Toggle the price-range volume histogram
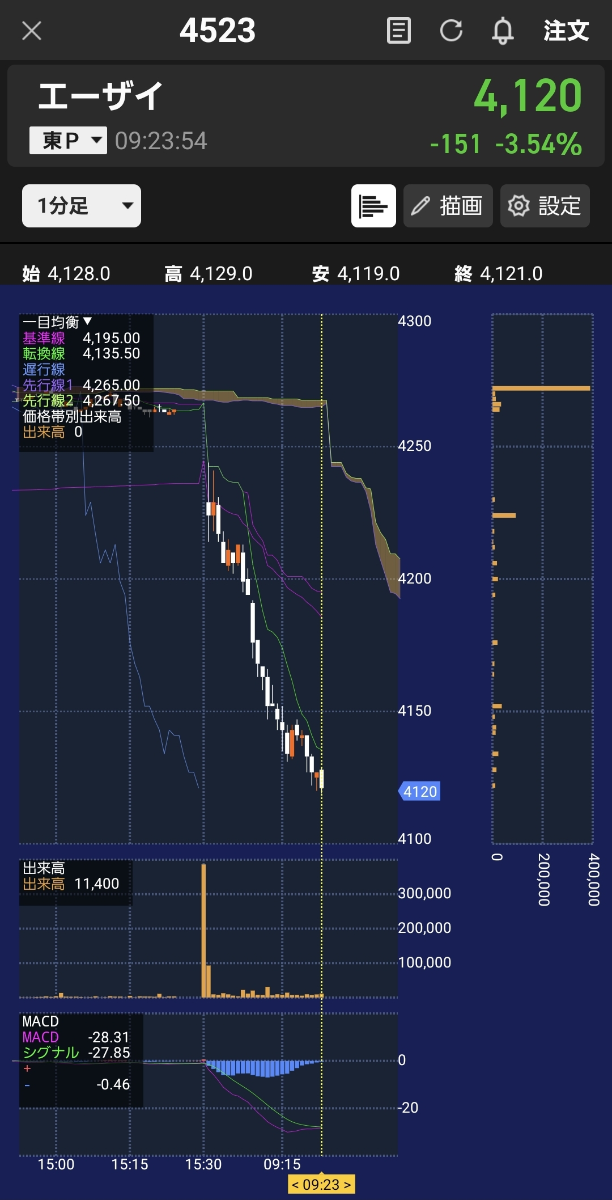Viewport: 612px width, 1200px height. (373, 206)
